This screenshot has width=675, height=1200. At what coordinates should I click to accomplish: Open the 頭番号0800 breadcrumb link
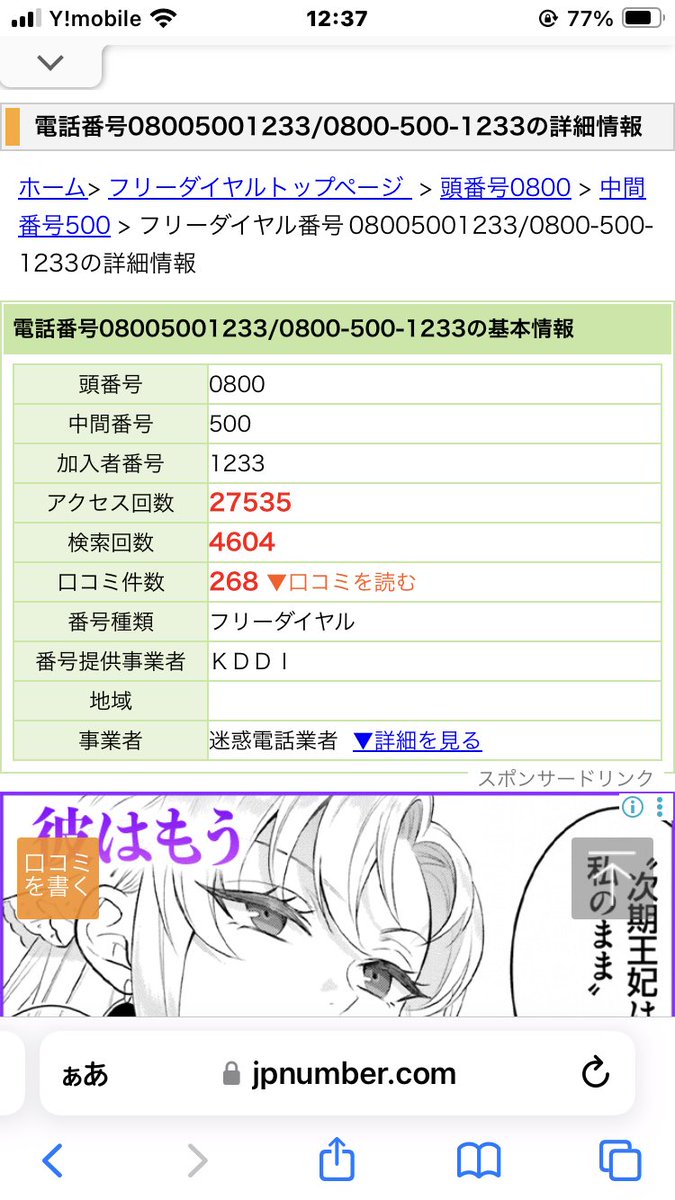pyautogui.click(x=505, y=187)
